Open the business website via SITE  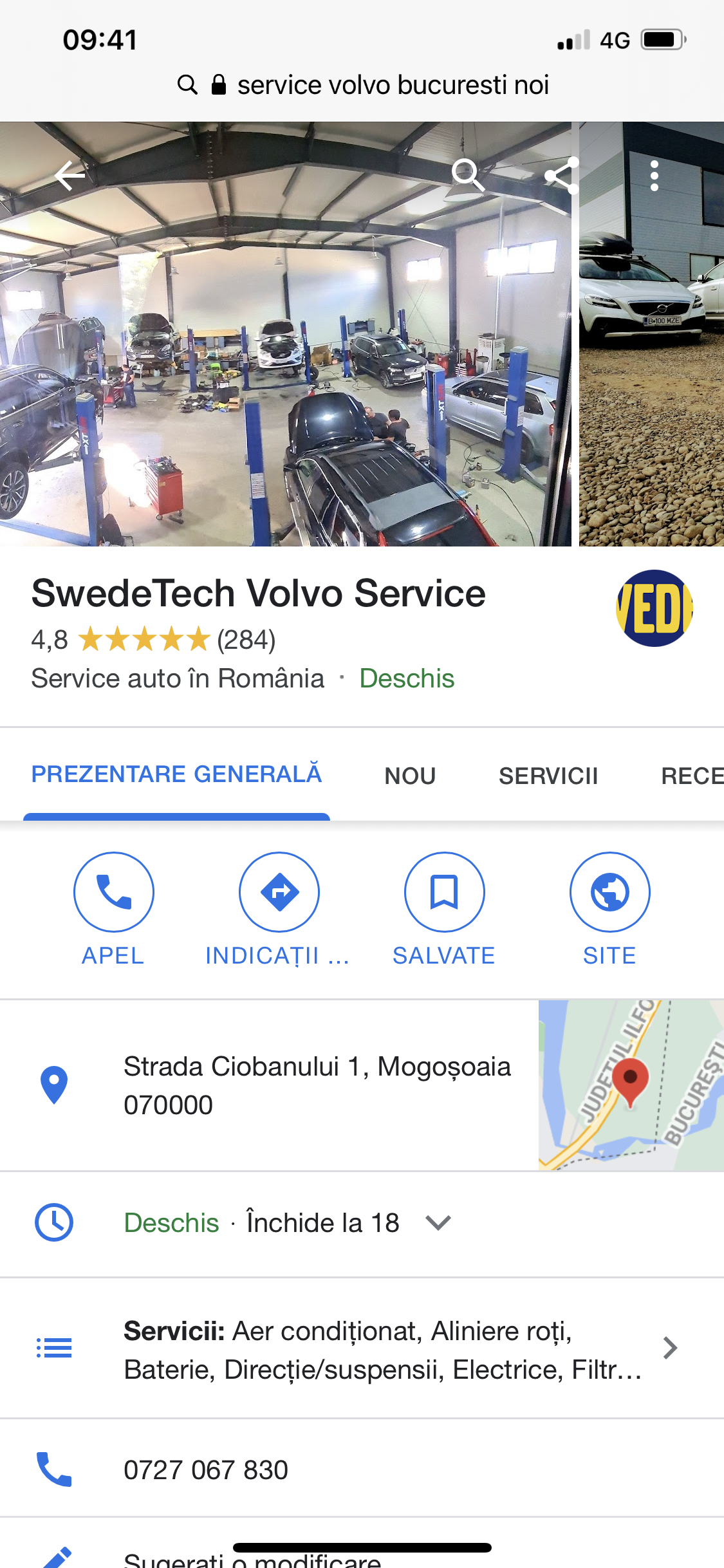pyautogui.click(x=609, y=910)
